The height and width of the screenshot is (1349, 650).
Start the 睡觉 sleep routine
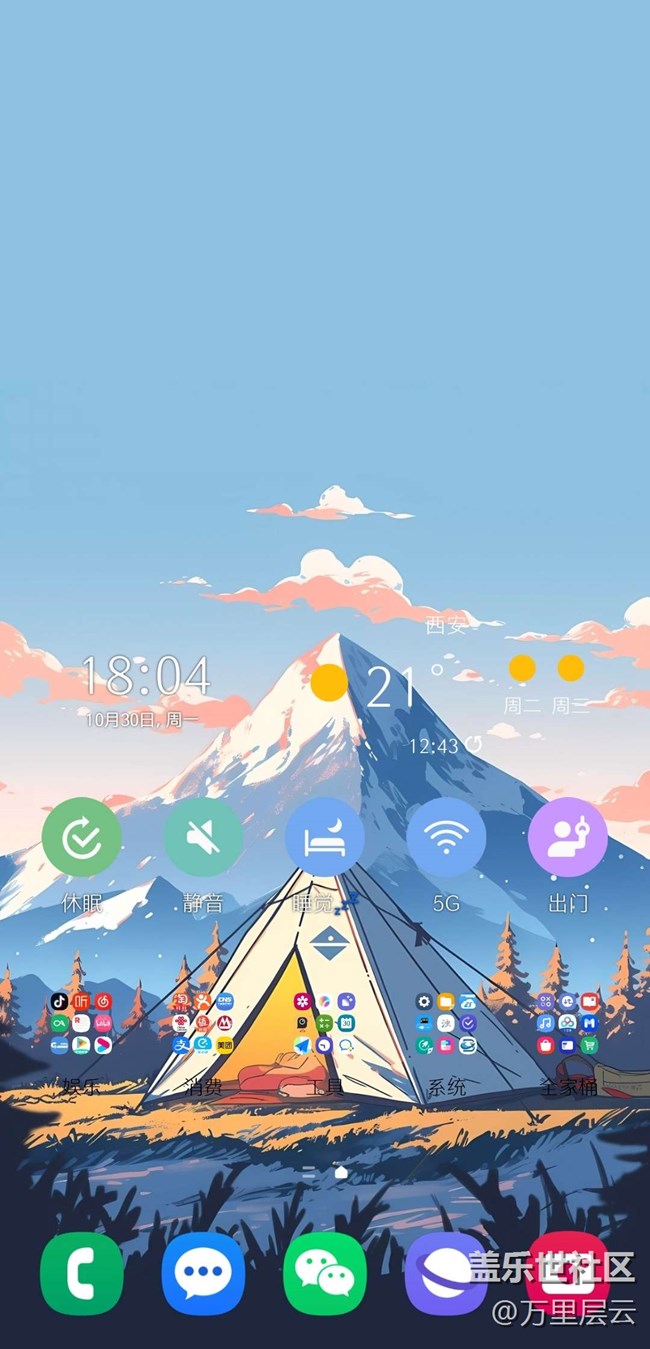tap(325, 838)
